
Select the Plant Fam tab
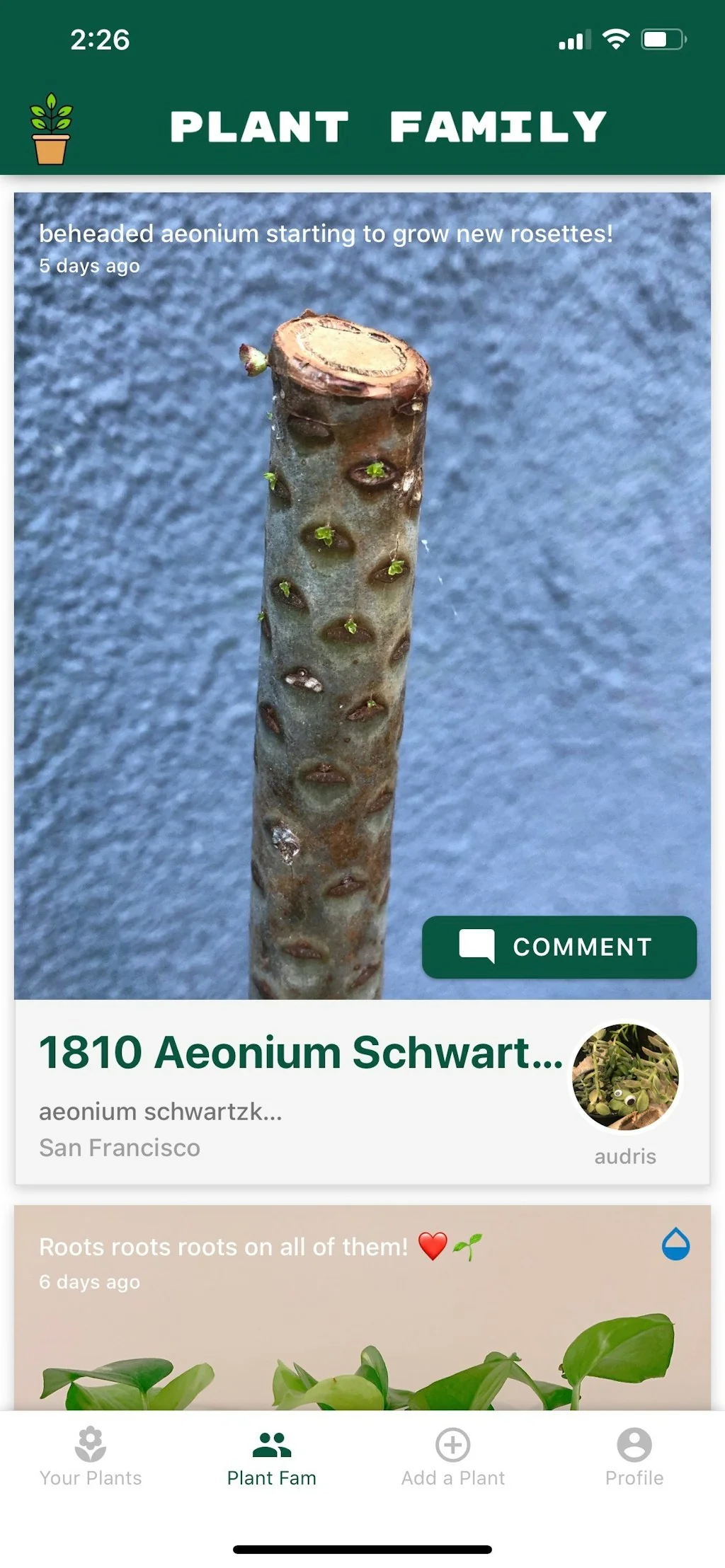pyautogui.click(x=271, y=1458)
